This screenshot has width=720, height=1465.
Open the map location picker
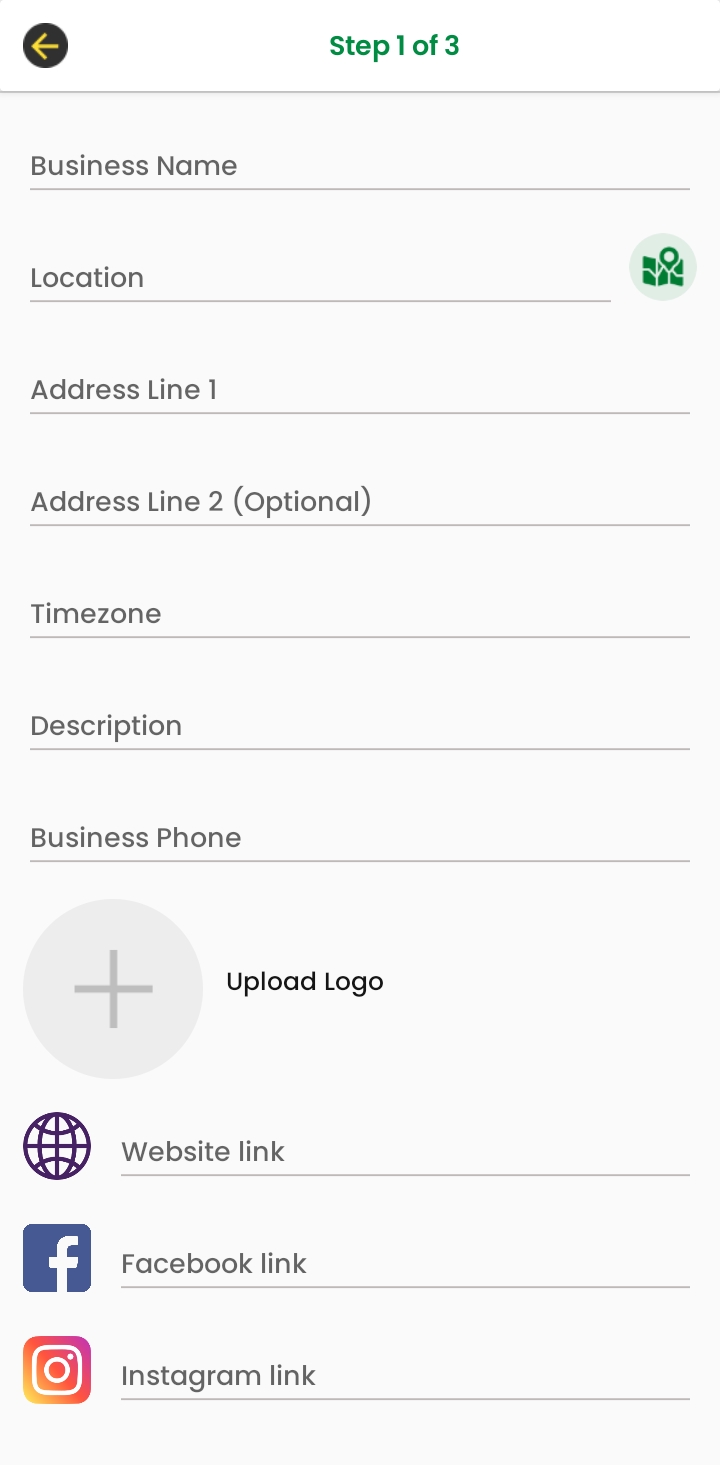click(x=662, y=267)
